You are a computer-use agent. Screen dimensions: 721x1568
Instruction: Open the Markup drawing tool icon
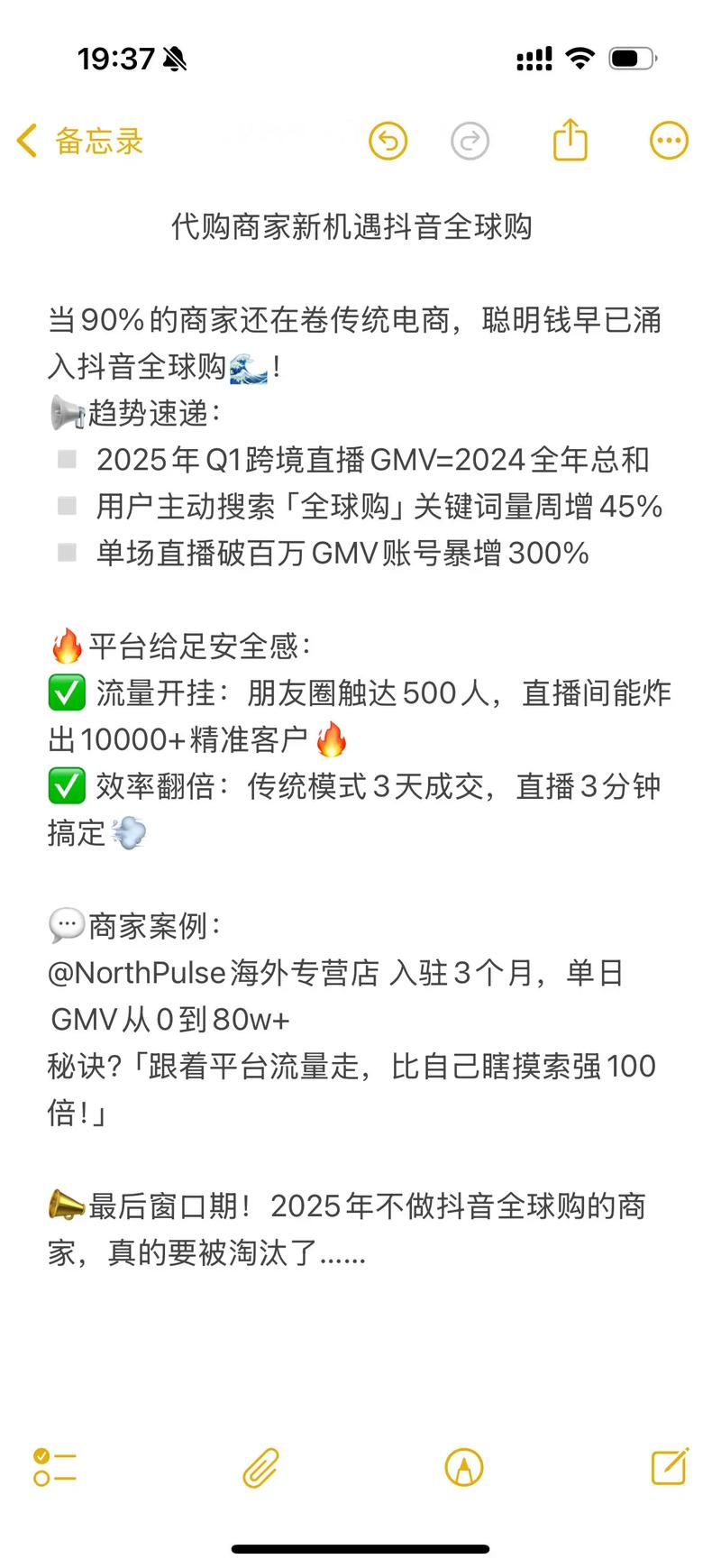point(463,1469)
